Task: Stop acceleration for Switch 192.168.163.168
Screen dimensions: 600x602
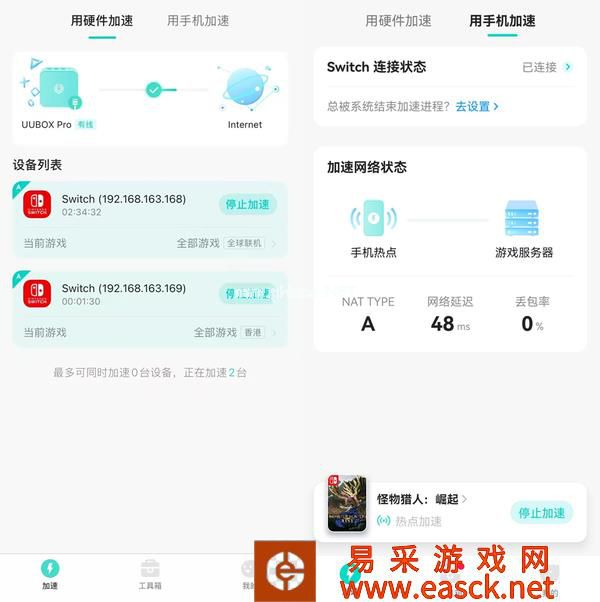Action: pyautogui.click(x=247, y=204)
